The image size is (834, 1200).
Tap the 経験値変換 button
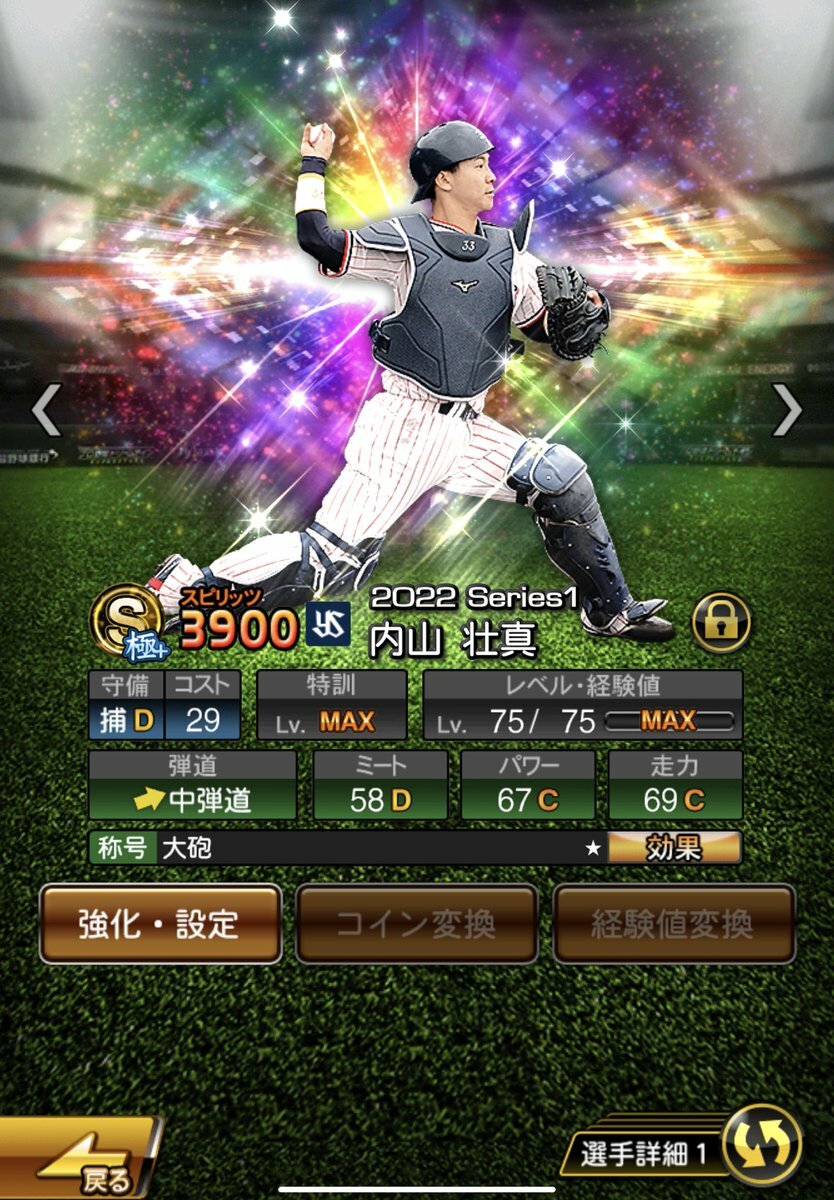674,924
